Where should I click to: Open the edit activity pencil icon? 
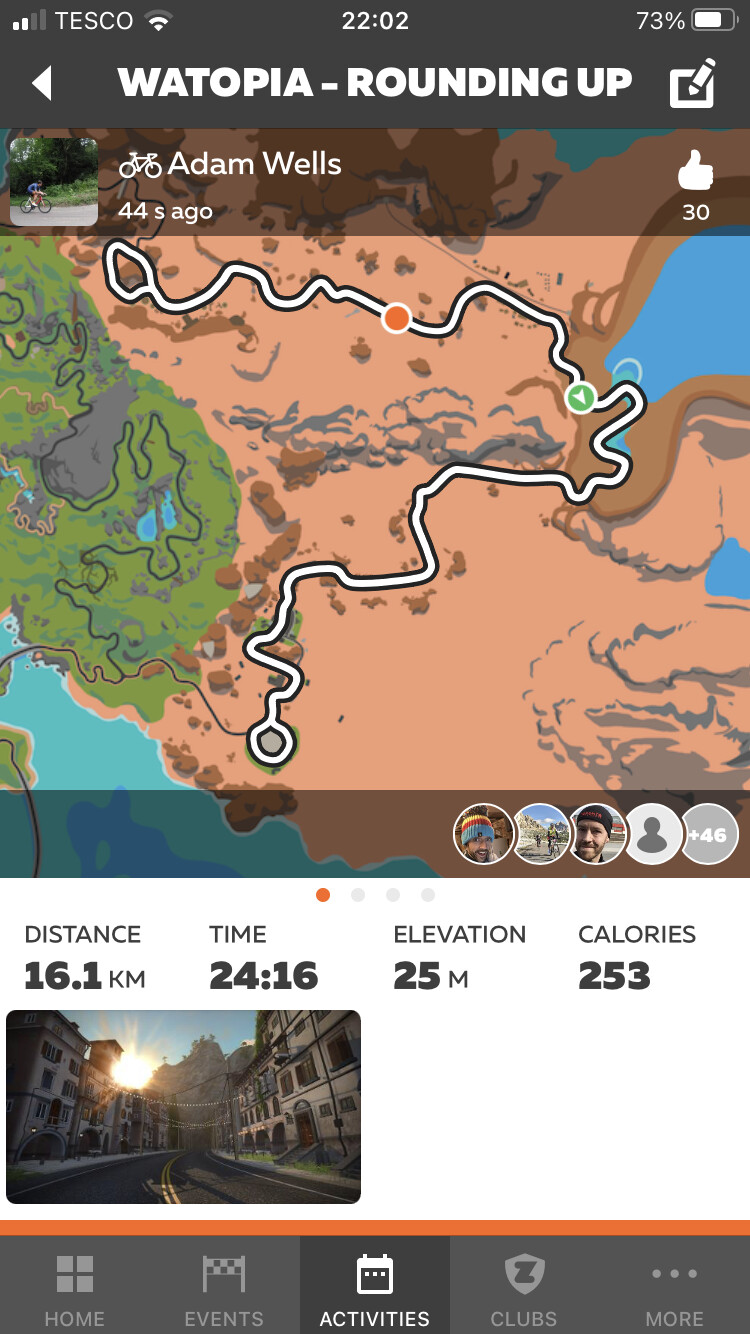[x=692, y=83]
